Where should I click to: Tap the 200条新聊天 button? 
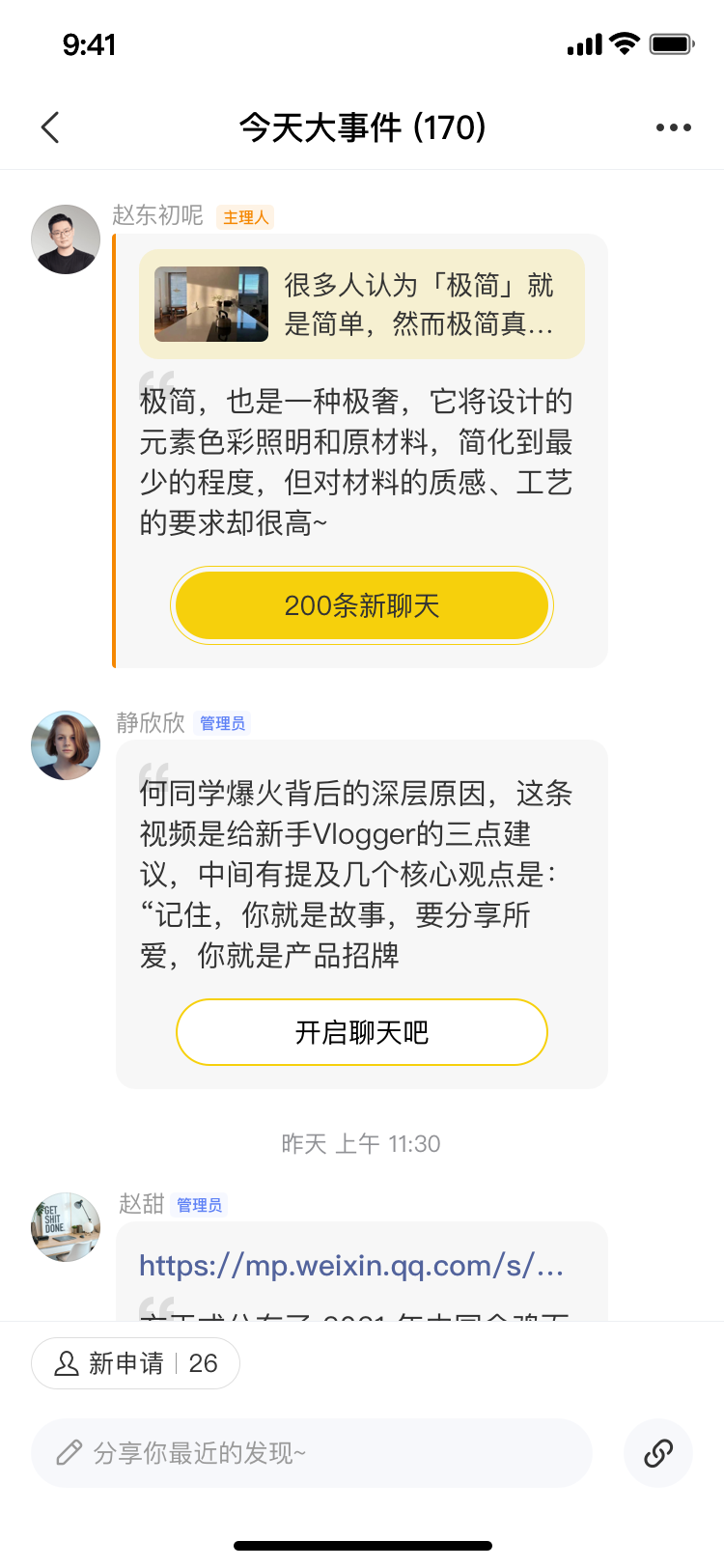tap(362, 605)
